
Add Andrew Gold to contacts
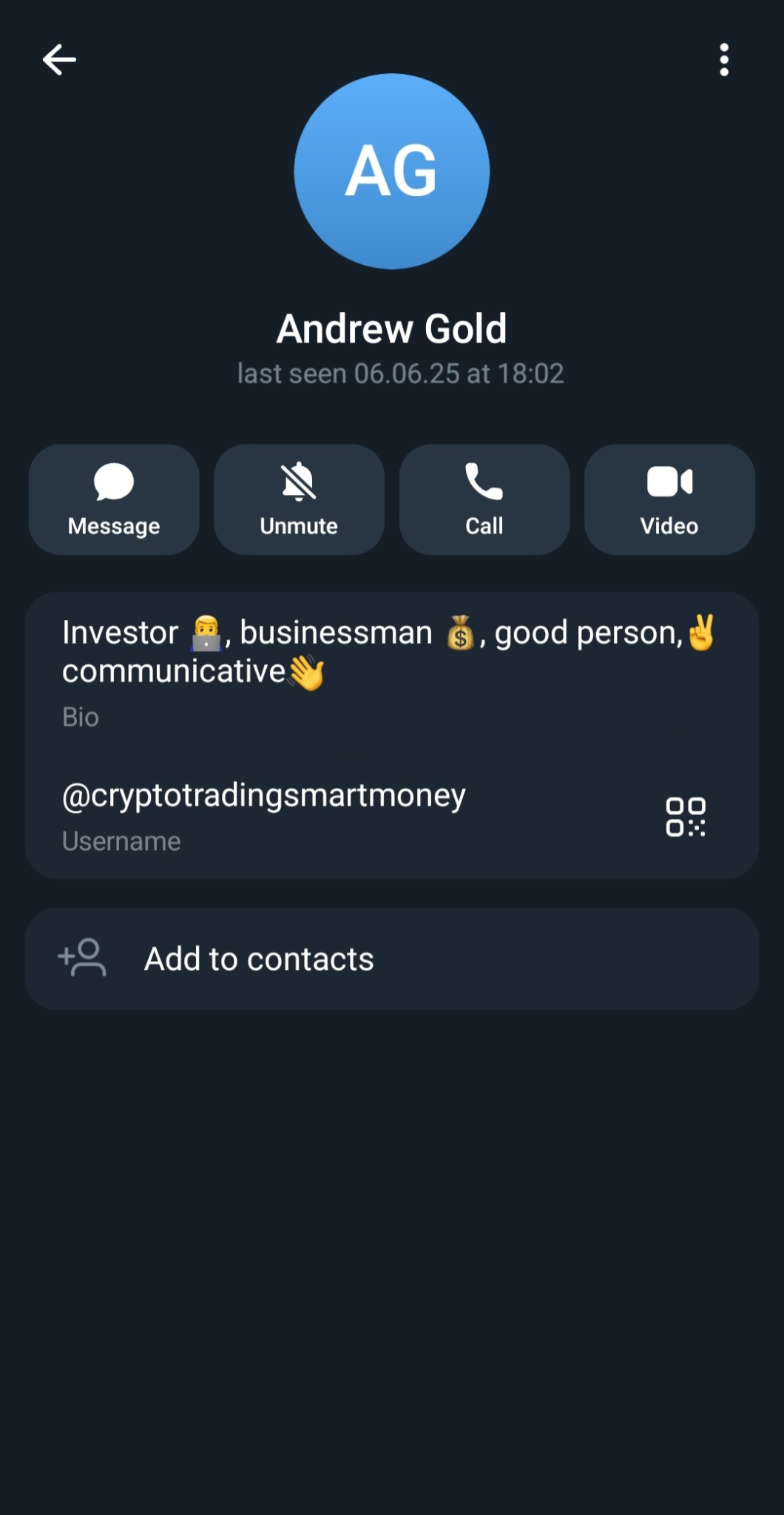(392, 959)
